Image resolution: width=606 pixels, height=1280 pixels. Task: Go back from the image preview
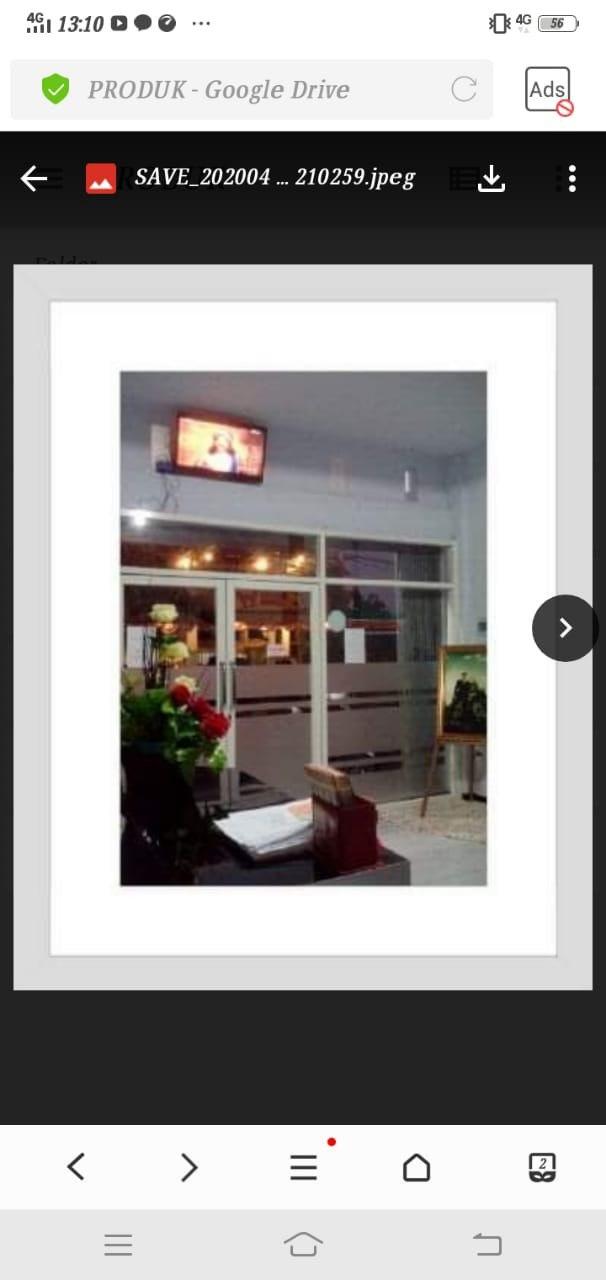click(34, 178)
